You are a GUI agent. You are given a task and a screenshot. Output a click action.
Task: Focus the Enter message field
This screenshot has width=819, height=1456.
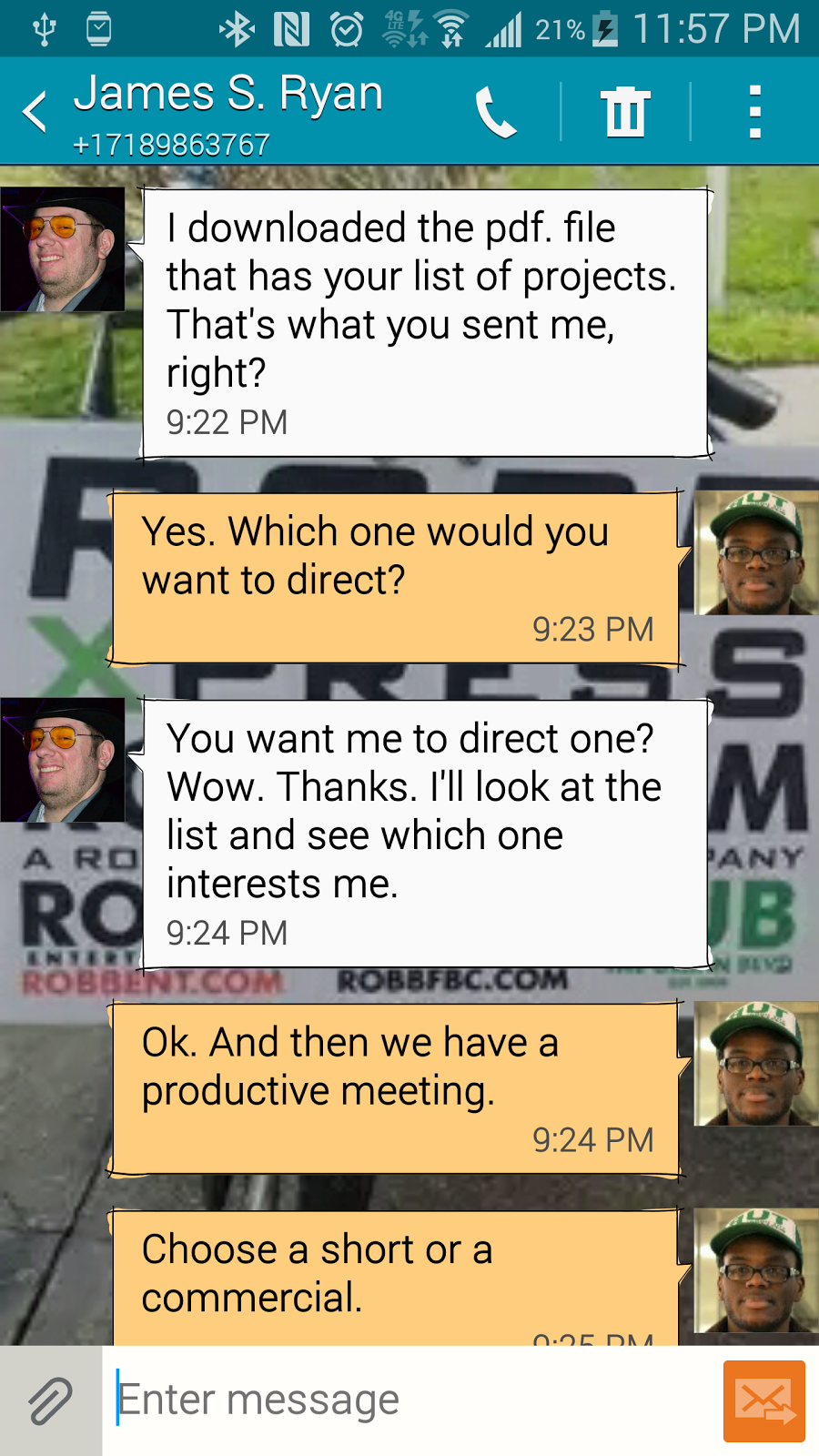pyautogui.click(x=409, y=1400)
